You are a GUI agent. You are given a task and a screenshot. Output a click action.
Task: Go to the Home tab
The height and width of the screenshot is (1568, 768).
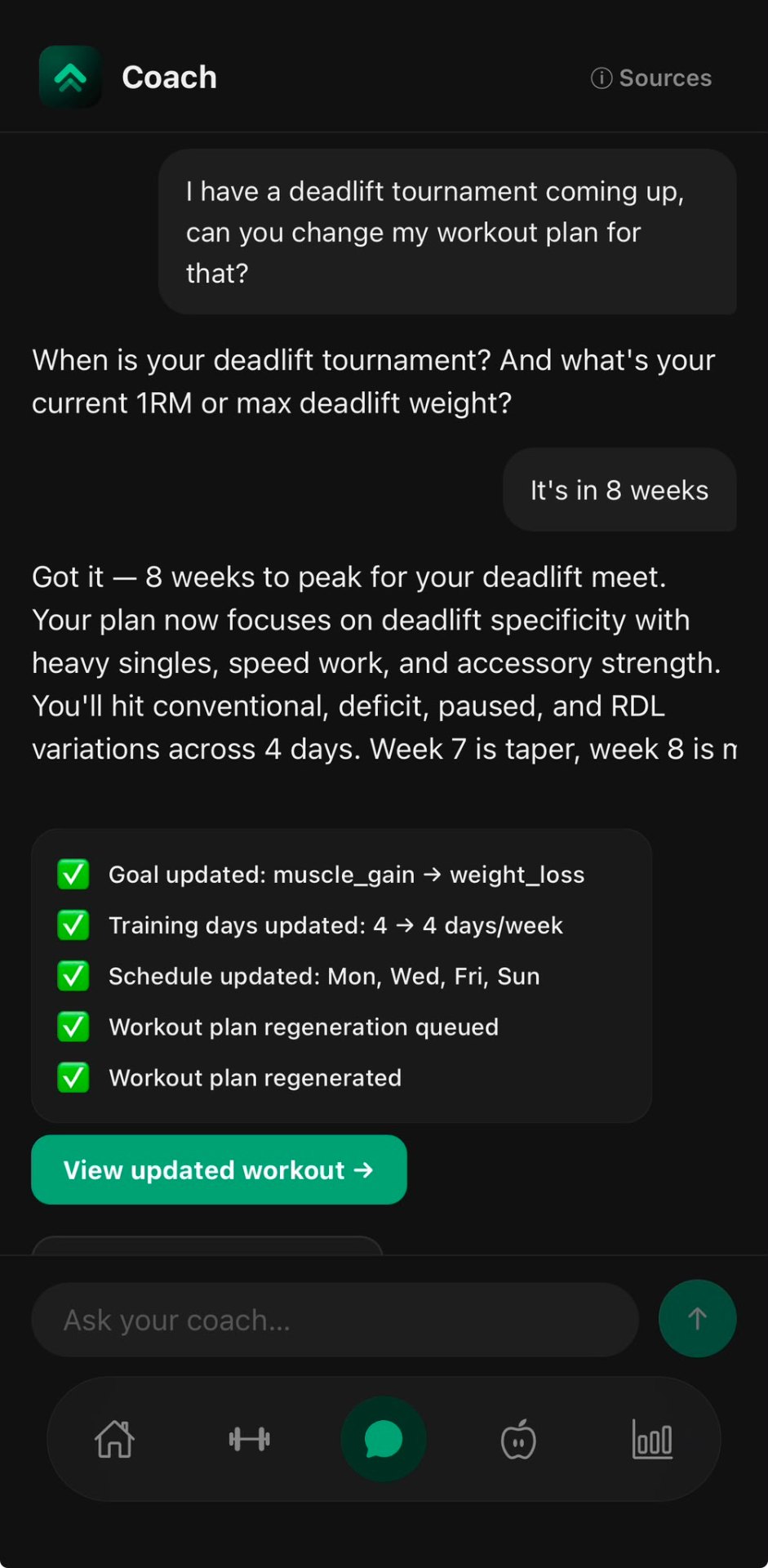[x=114, y=1439]
